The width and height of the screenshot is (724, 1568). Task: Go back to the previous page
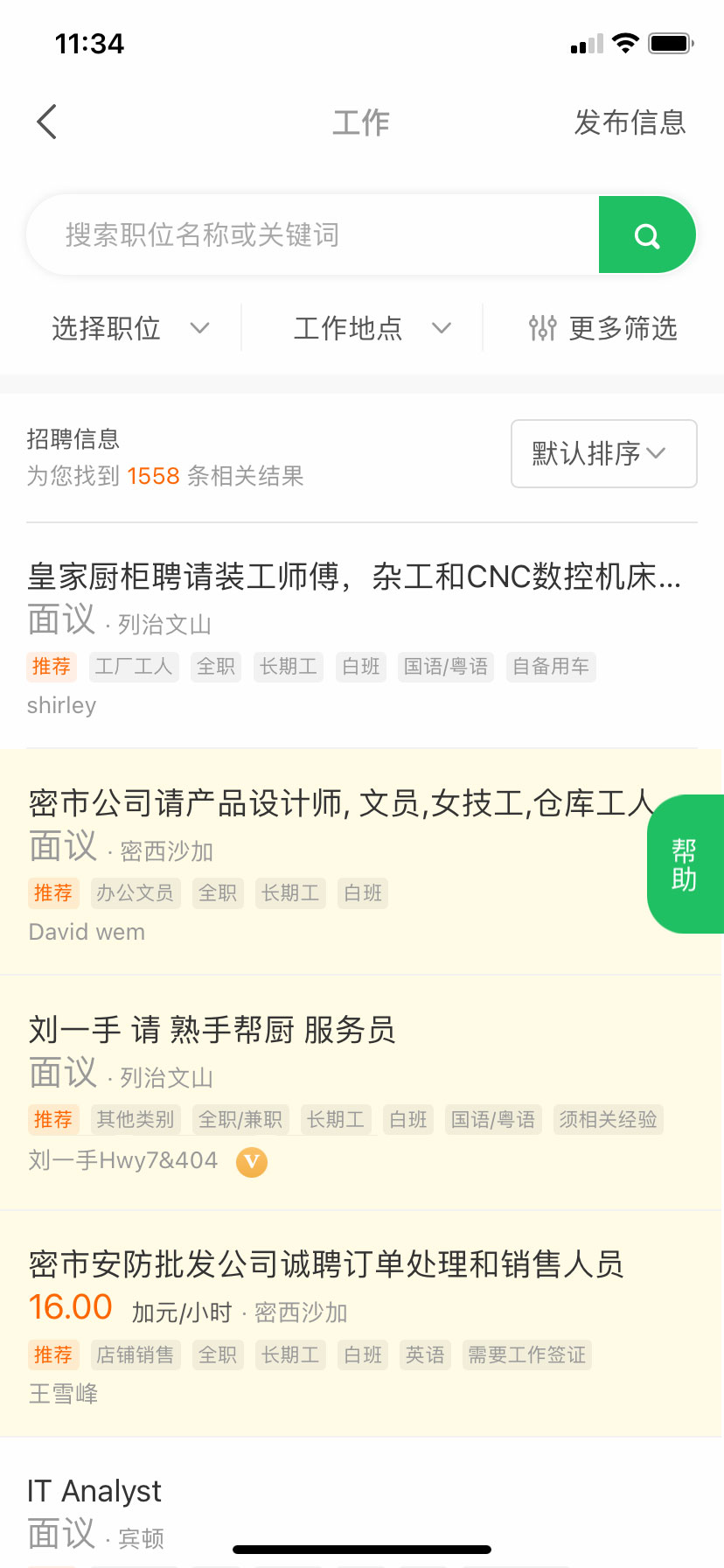[47, 122]
